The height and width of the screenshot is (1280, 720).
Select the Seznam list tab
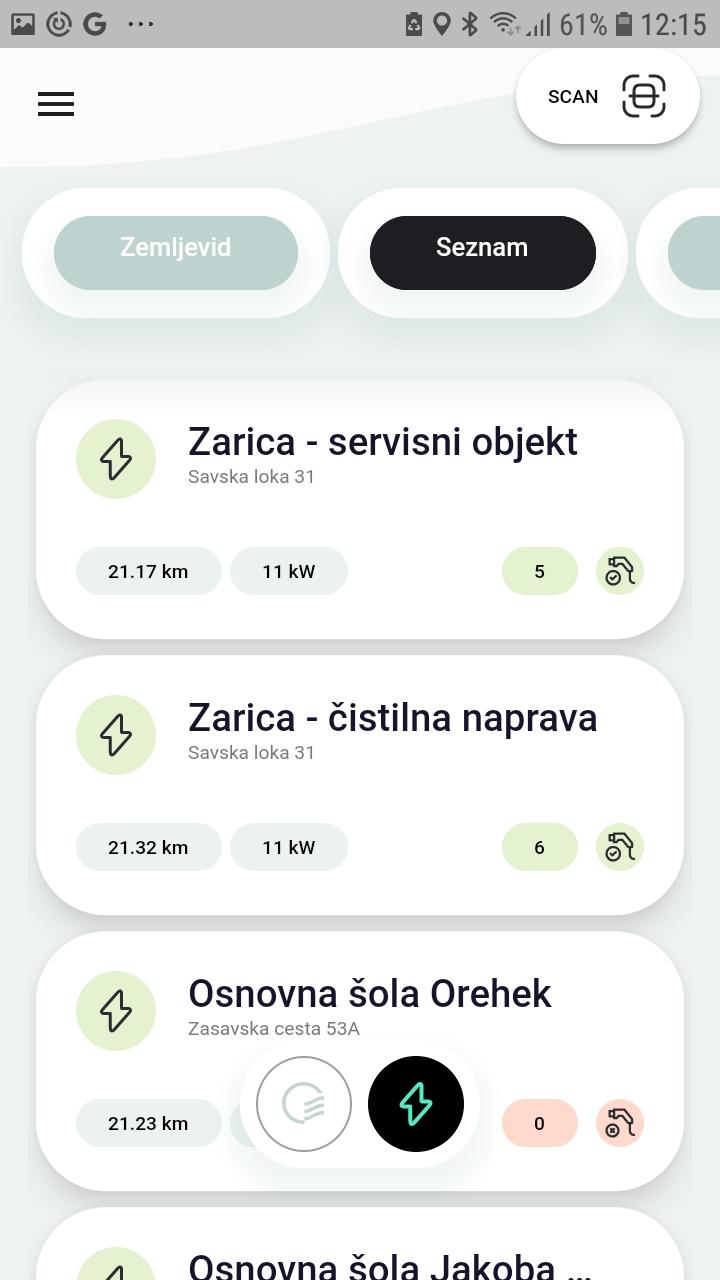coord(482,253)
